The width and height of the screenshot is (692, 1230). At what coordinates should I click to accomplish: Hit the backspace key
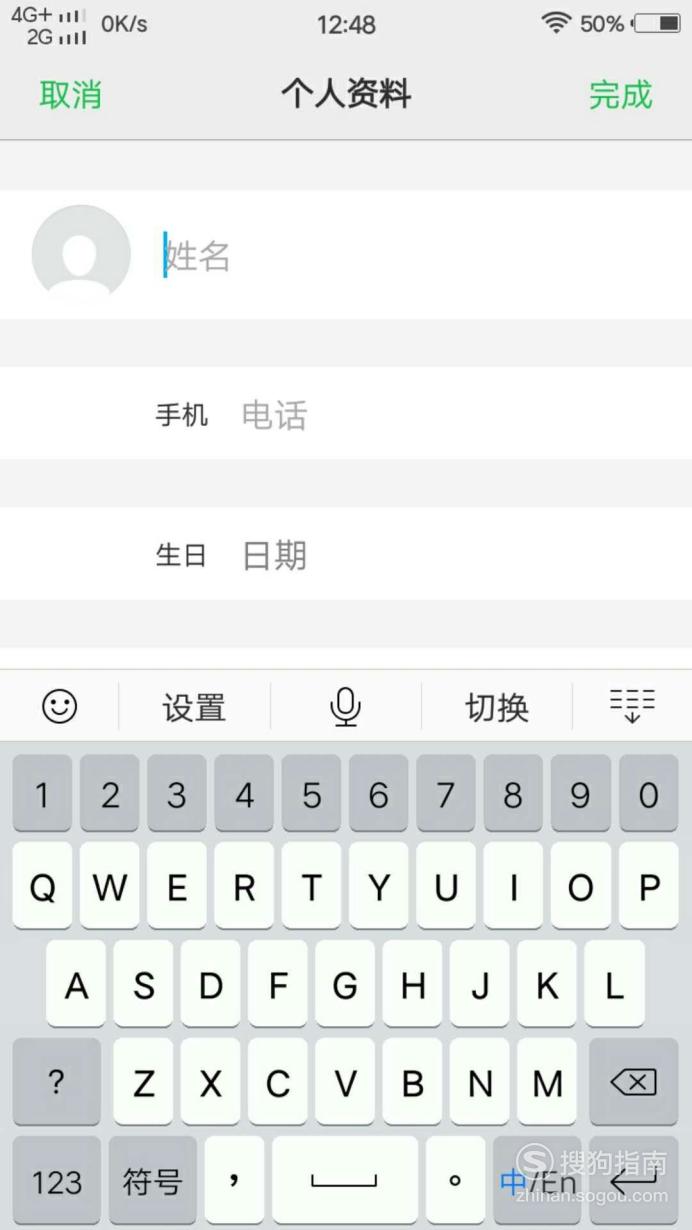tap(634, 1081)
